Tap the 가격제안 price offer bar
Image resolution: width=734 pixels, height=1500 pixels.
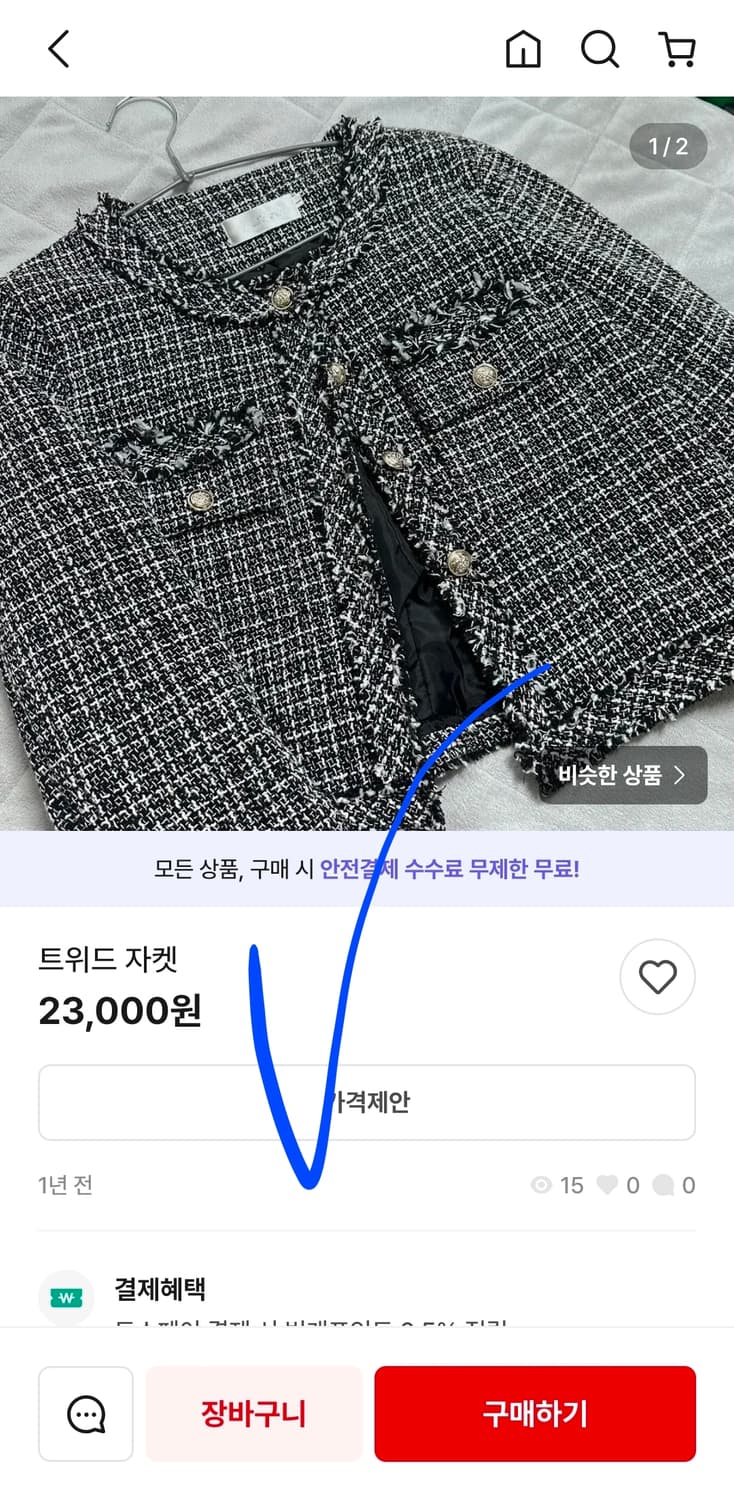[367, 1102]
